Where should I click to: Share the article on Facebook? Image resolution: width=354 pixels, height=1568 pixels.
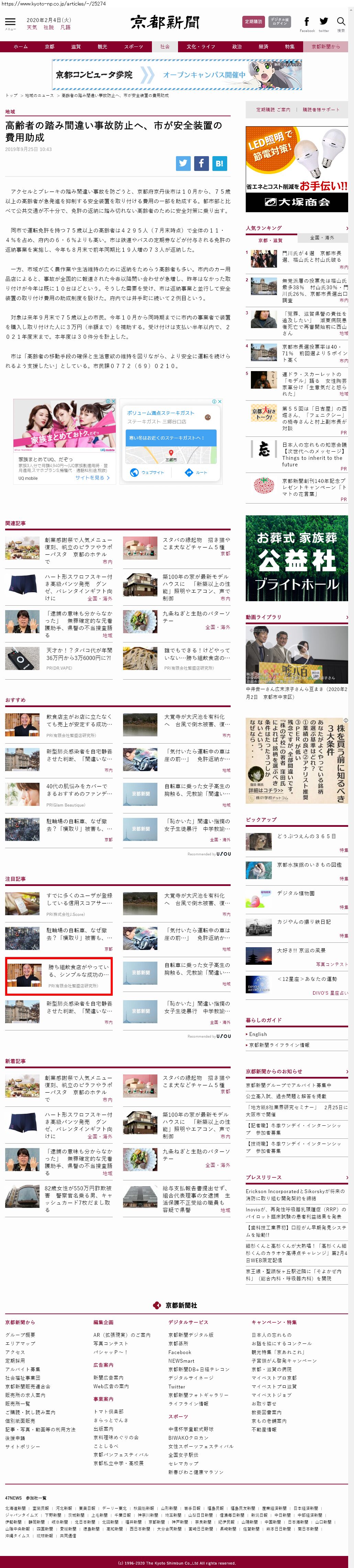tap(201, 163)
